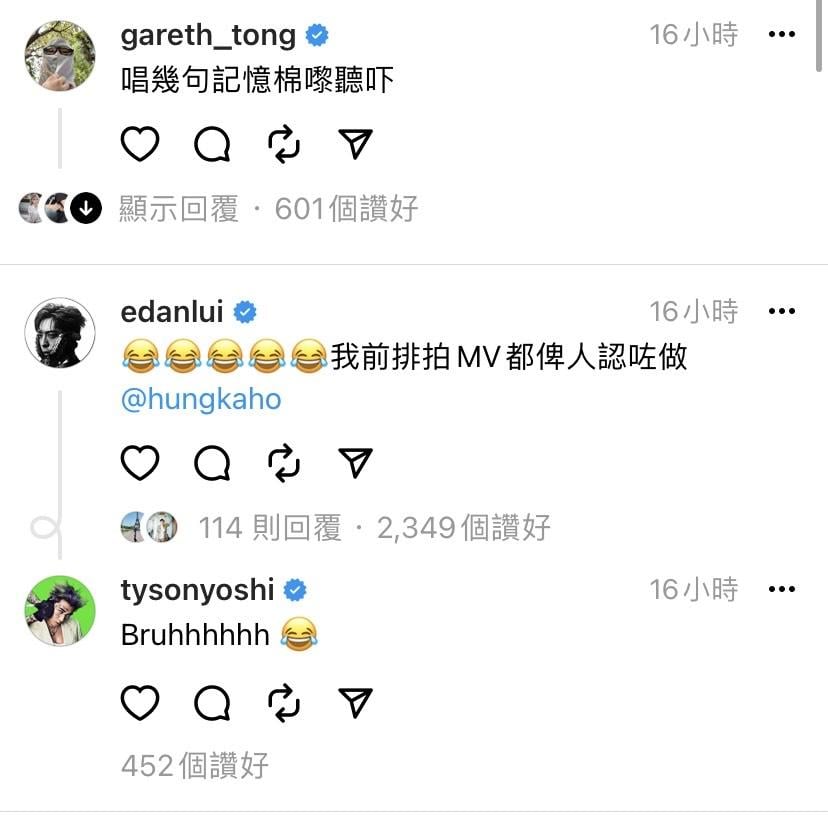This screenshot has width=828, height=816.
Task: Visit edanlui's profile via username
Action: tap(171, 312)
